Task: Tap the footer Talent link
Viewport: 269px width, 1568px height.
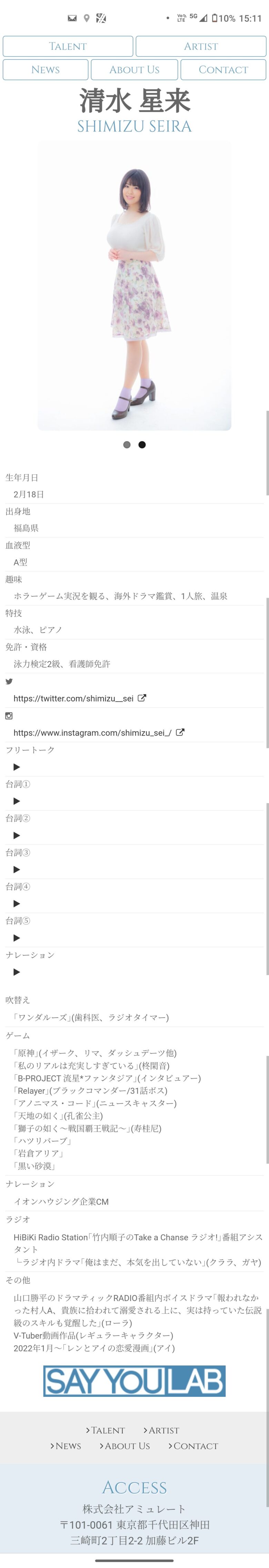Action: click(x=105, y=1430)
